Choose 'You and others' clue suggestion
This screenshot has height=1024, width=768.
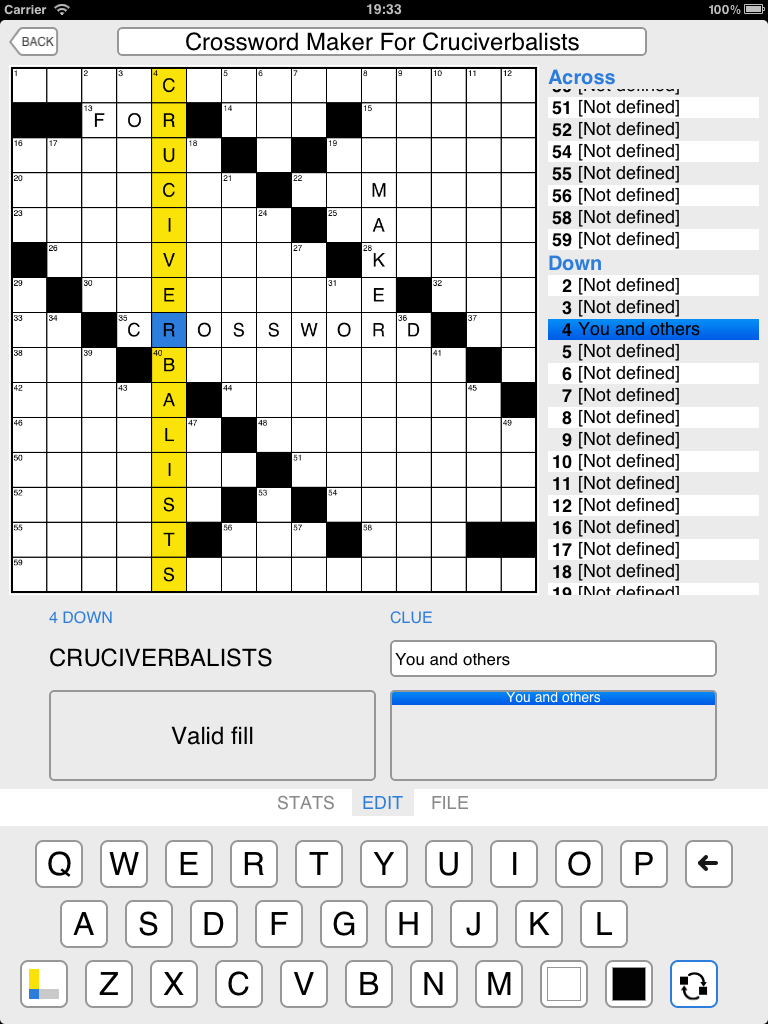(553, 698)
